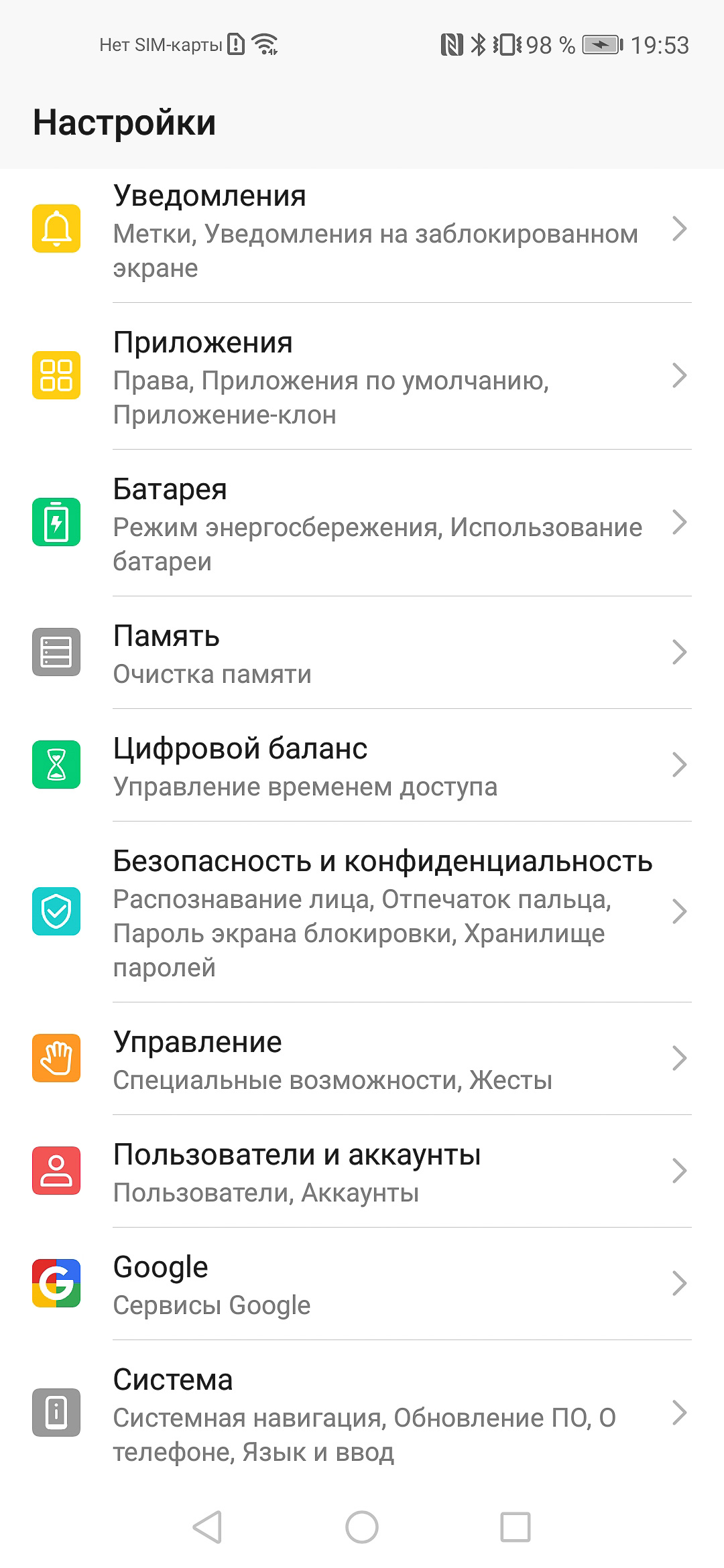Open the Система section
The height and width of the screenshot is (1568, 724).
point(362,1413)
